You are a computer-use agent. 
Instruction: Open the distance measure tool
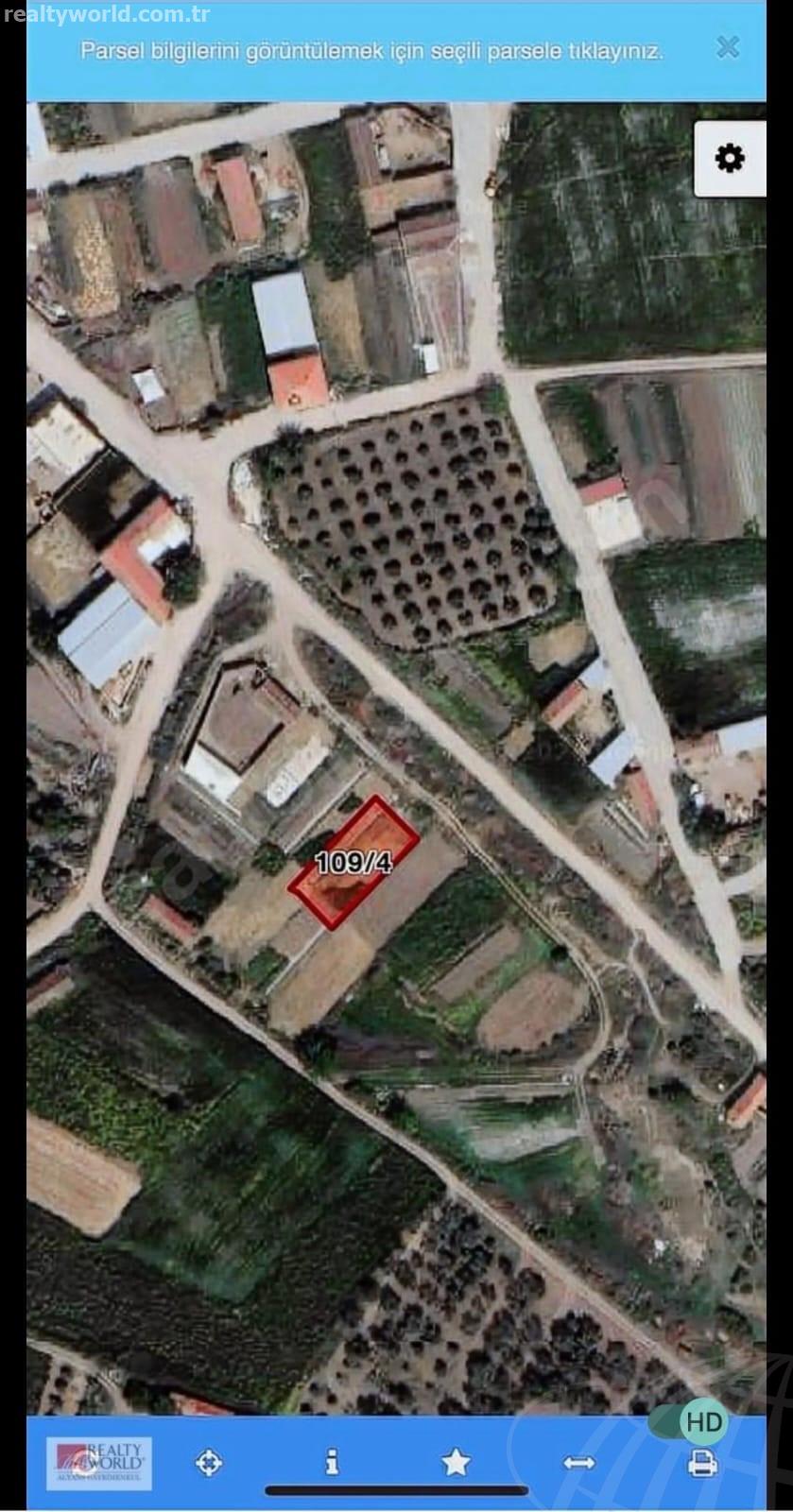(x=578, y=1463)
